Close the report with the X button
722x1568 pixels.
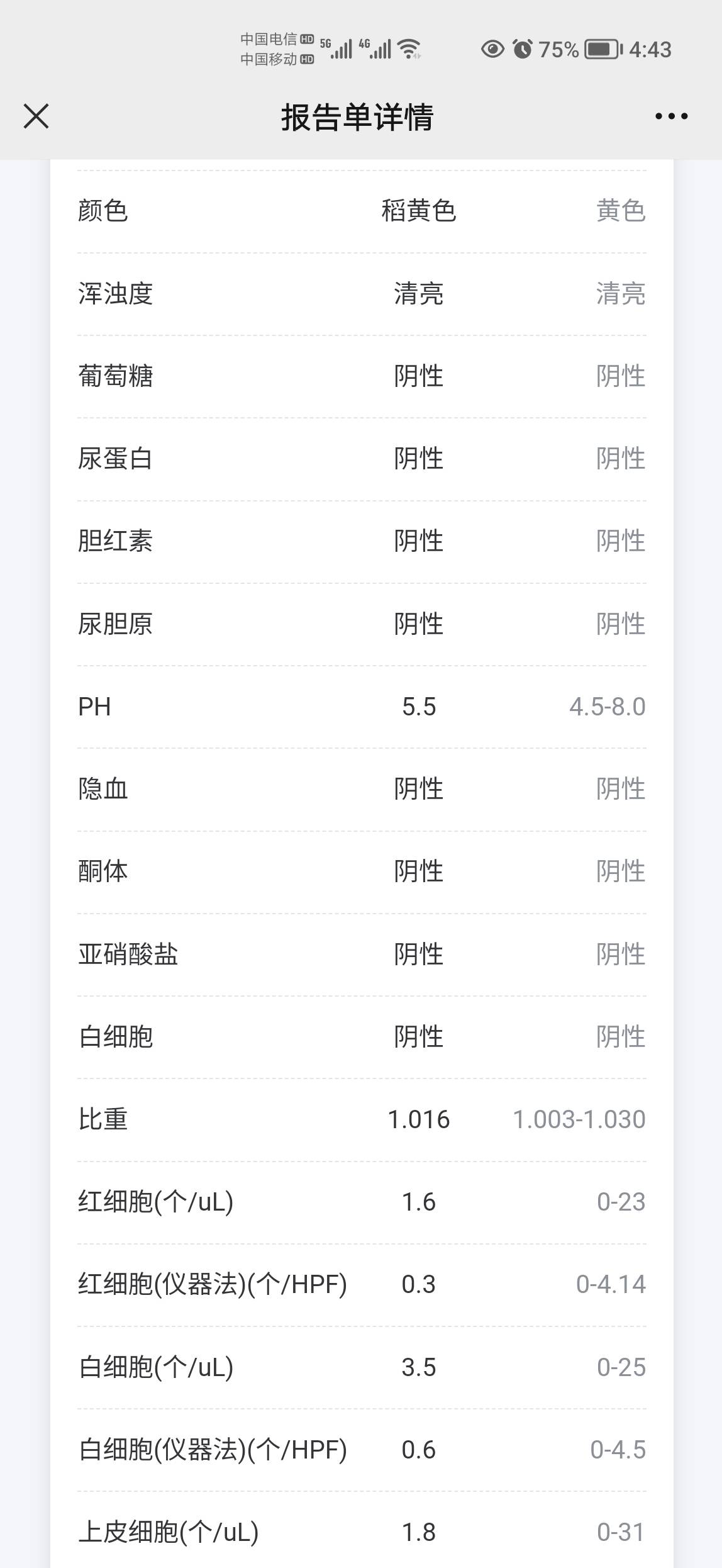tap(36, 116)
